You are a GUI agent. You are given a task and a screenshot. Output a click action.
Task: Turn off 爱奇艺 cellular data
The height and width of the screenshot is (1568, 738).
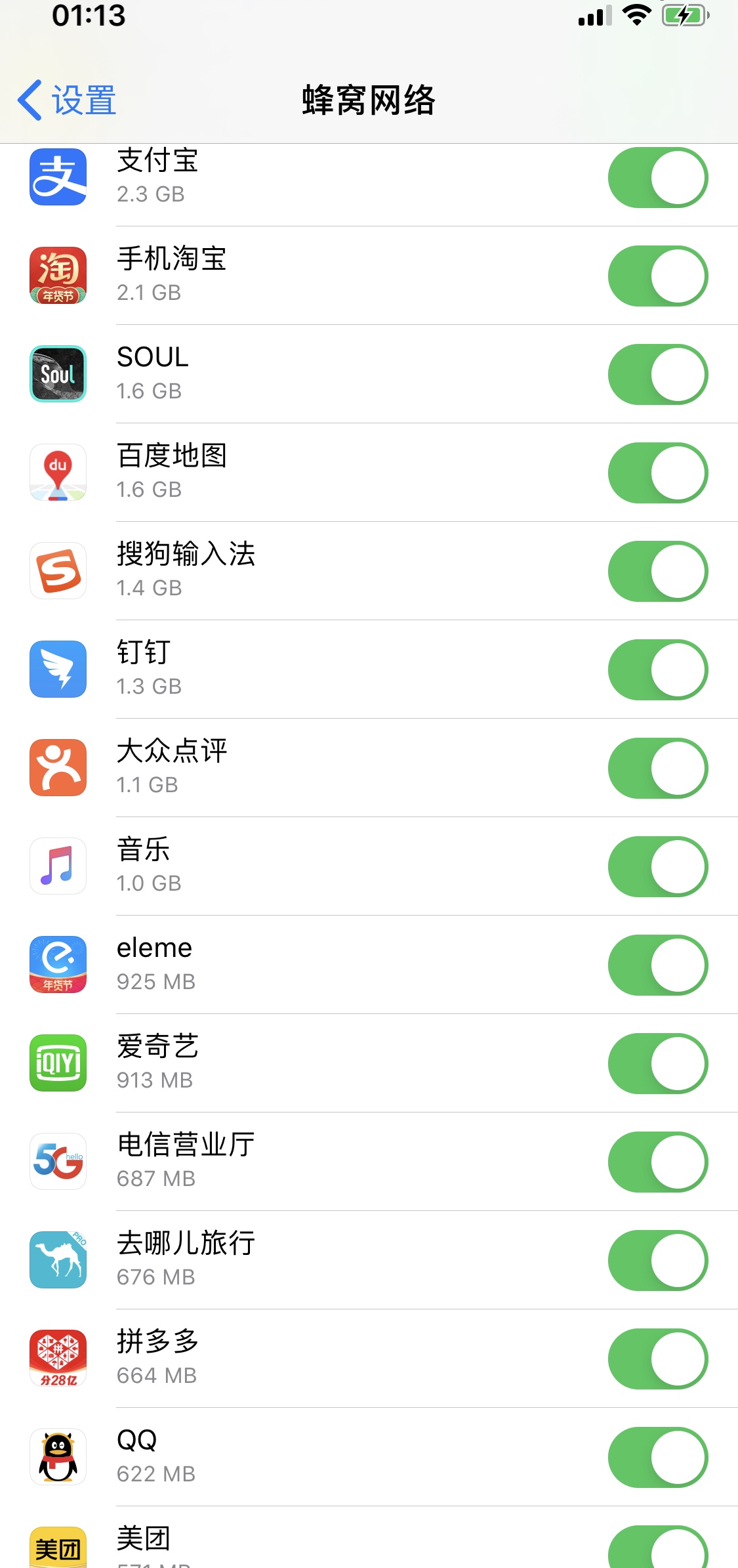point(657,1064)
